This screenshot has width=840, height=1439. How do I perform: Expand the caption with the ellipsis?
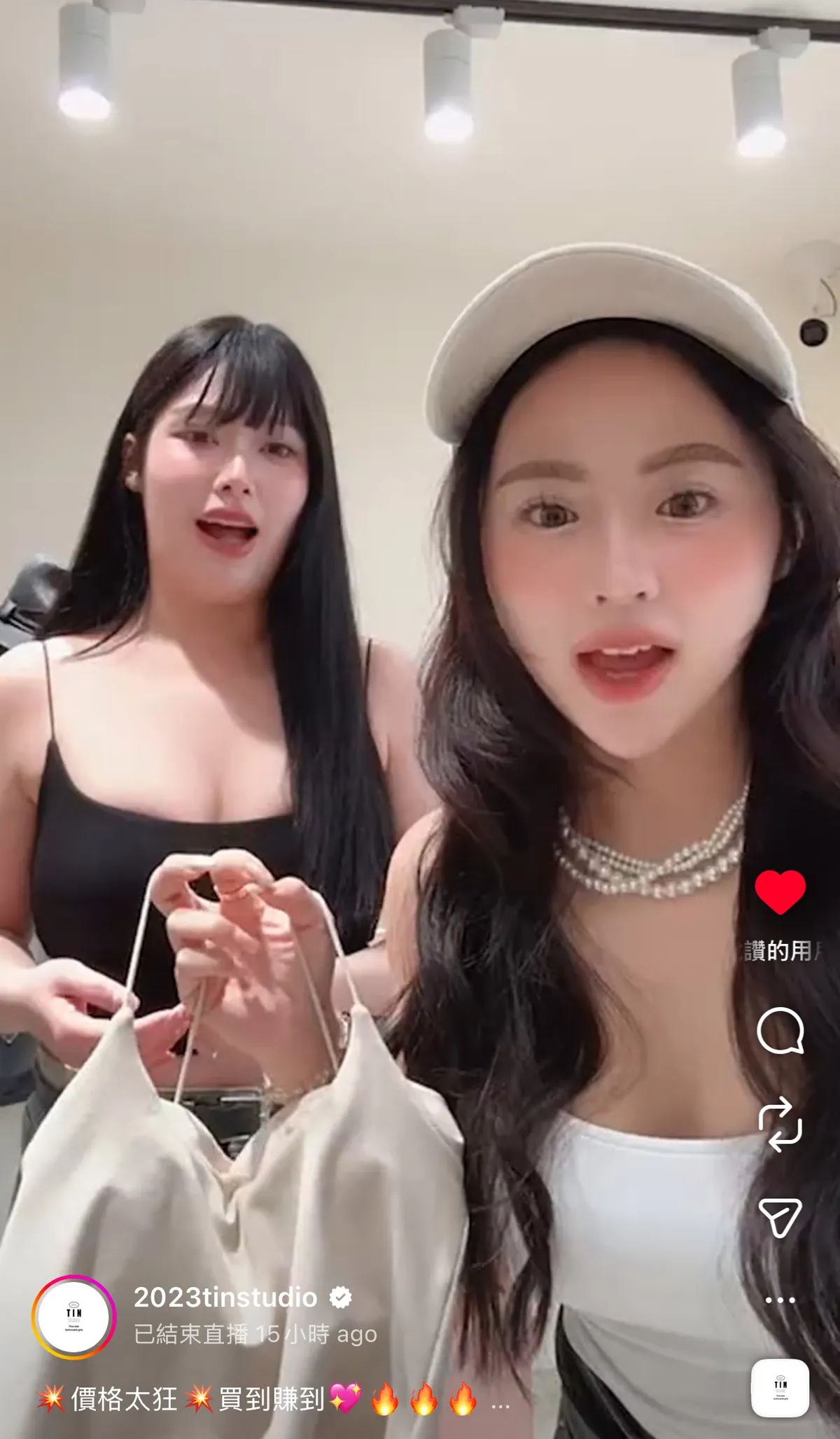click(x=500, y=1401)
